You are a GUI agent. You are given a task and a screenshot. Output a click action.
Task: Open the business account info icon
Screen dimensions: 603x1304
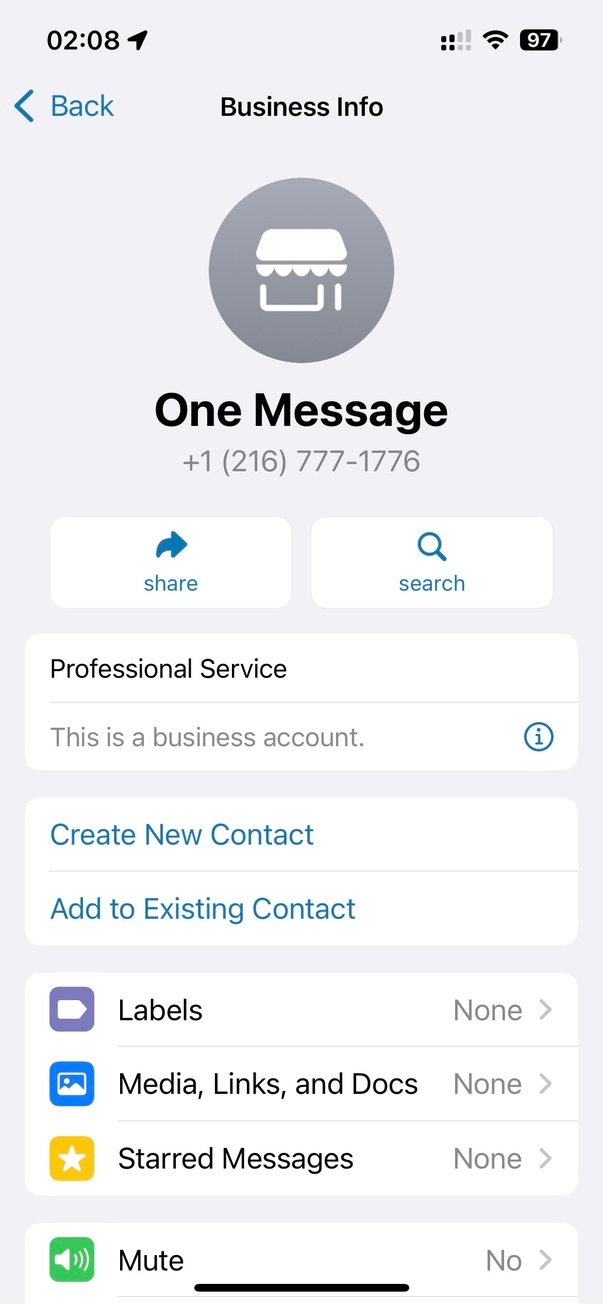[538, 738]
